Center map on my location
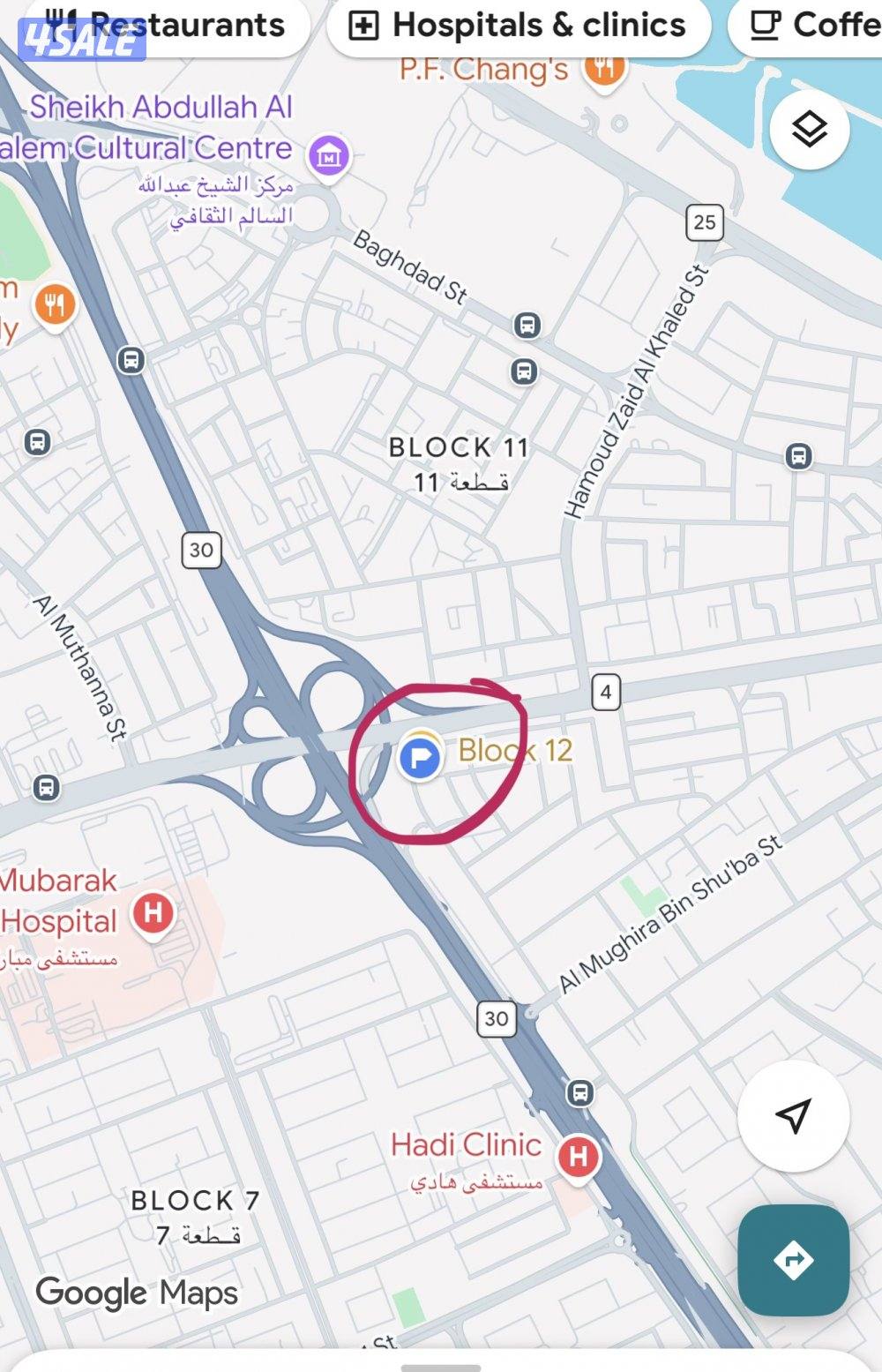 [x=793, y=1115]
